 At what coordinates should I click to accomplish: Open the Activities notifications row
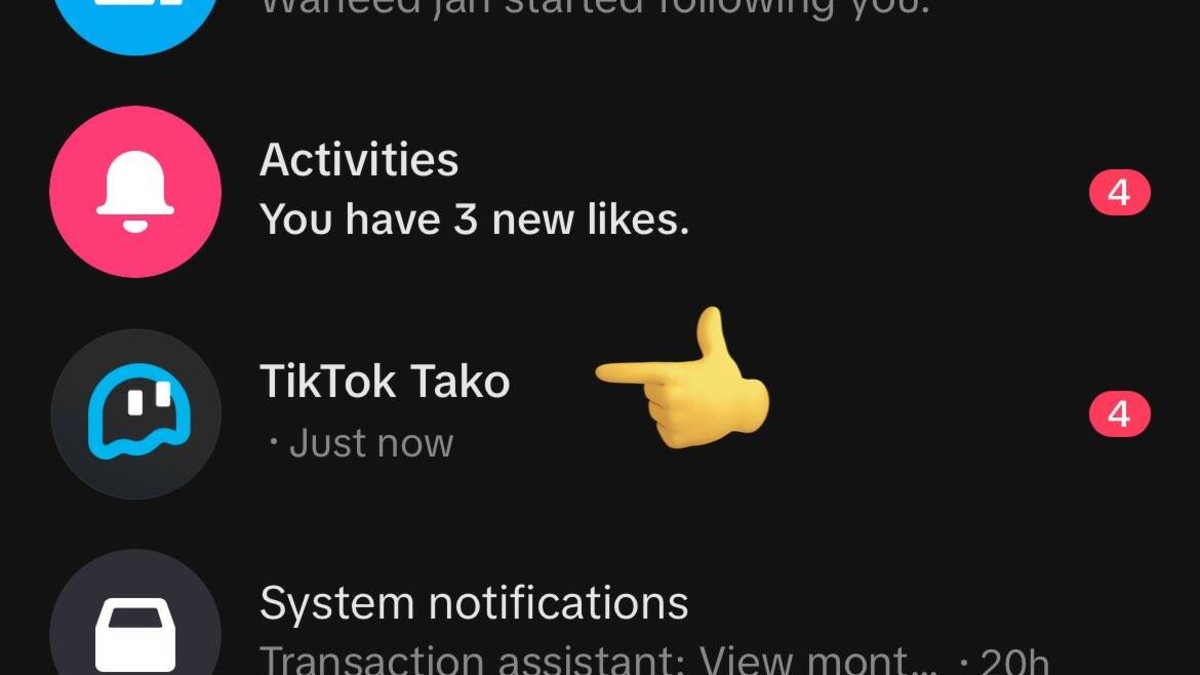[474, 190]
